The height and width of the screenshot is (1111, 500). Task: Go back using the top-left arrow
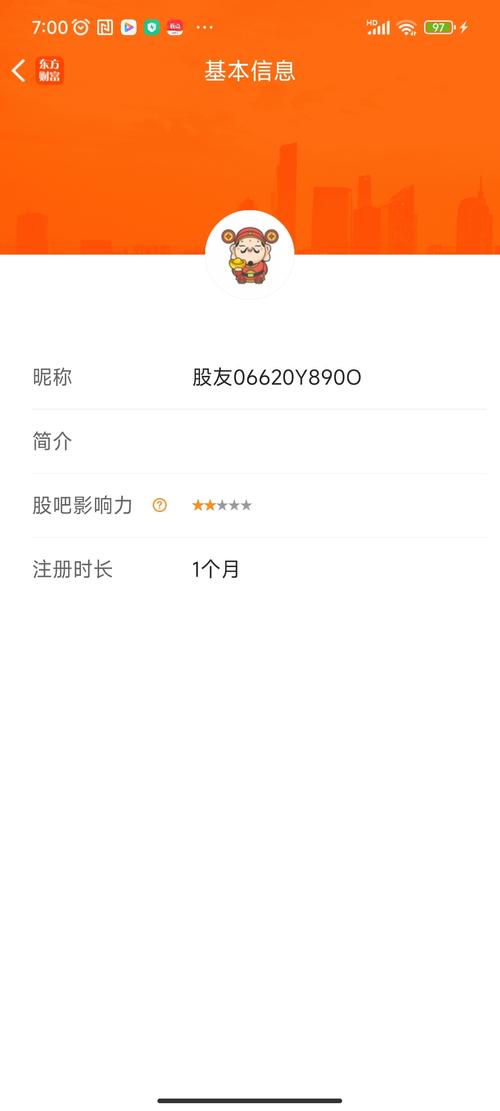(x=18, y=71)
